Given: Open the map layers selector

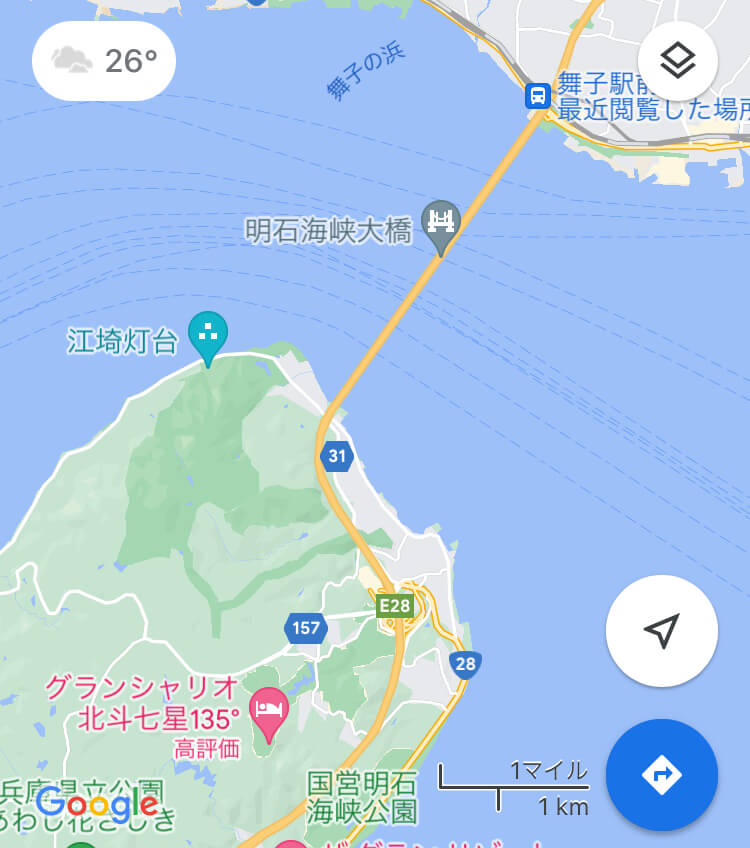Looking at the screenshot, I should click(x=677, y=61).
